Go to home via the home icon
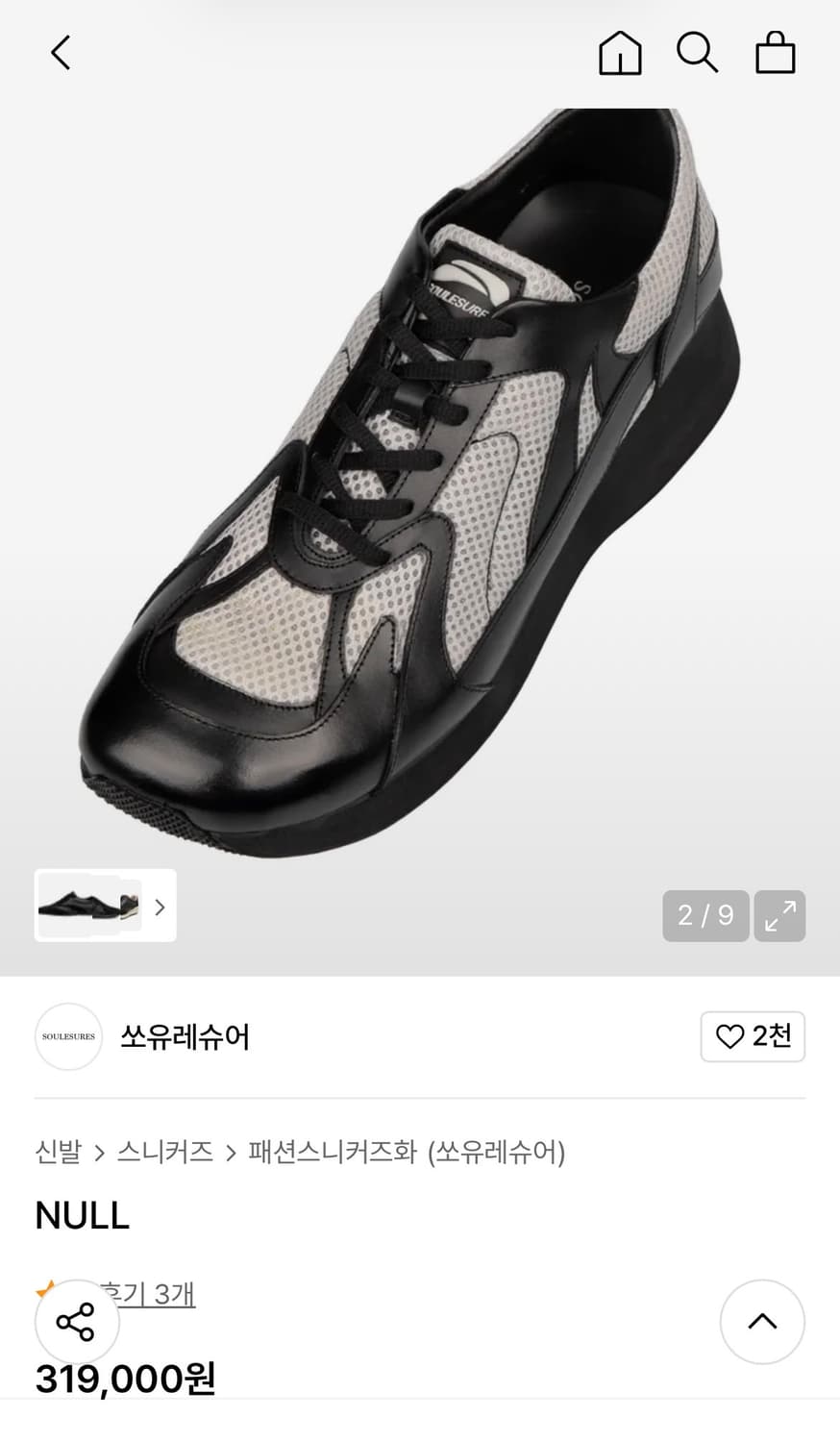This screenshot has height=1442, width=840. coord(620,53)
